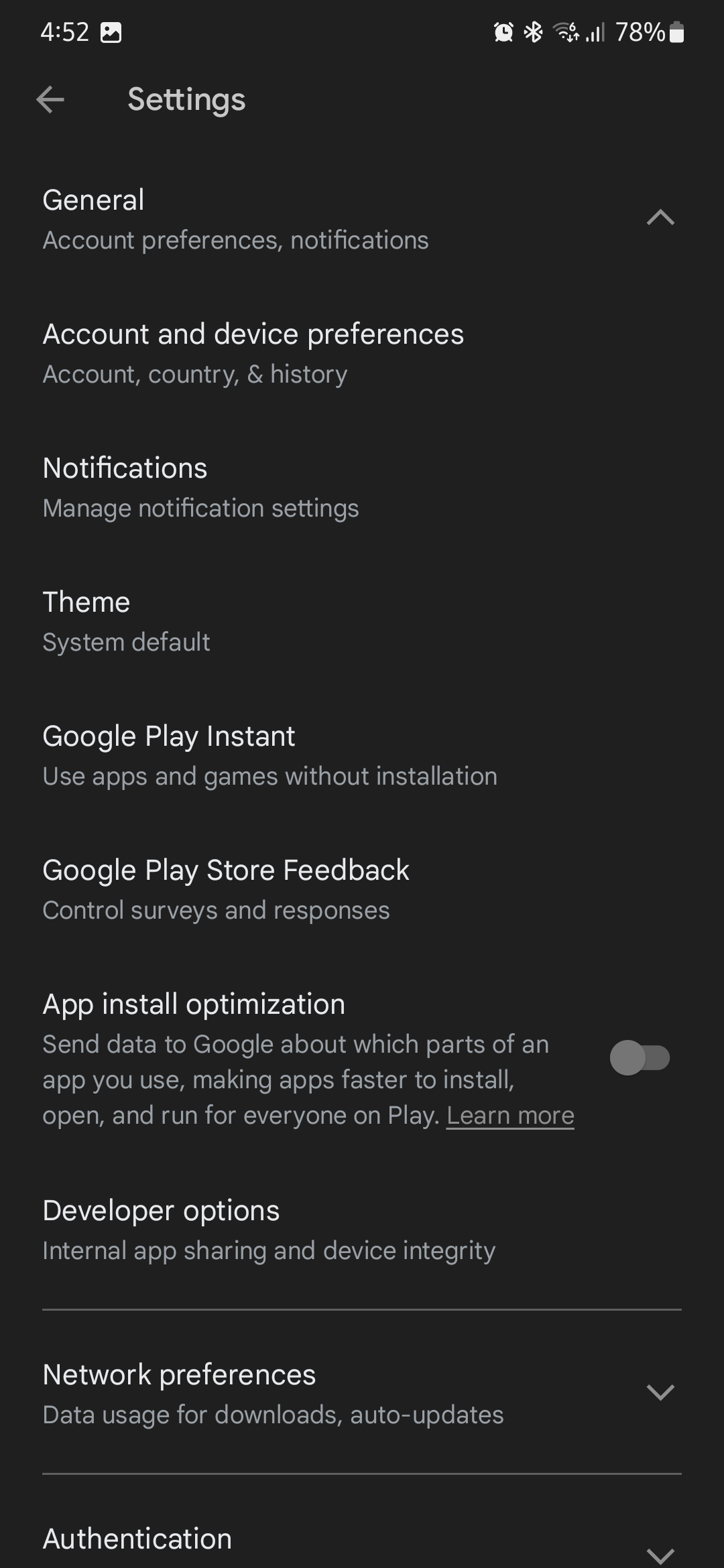Open Account and device preferences

[253, 353]
